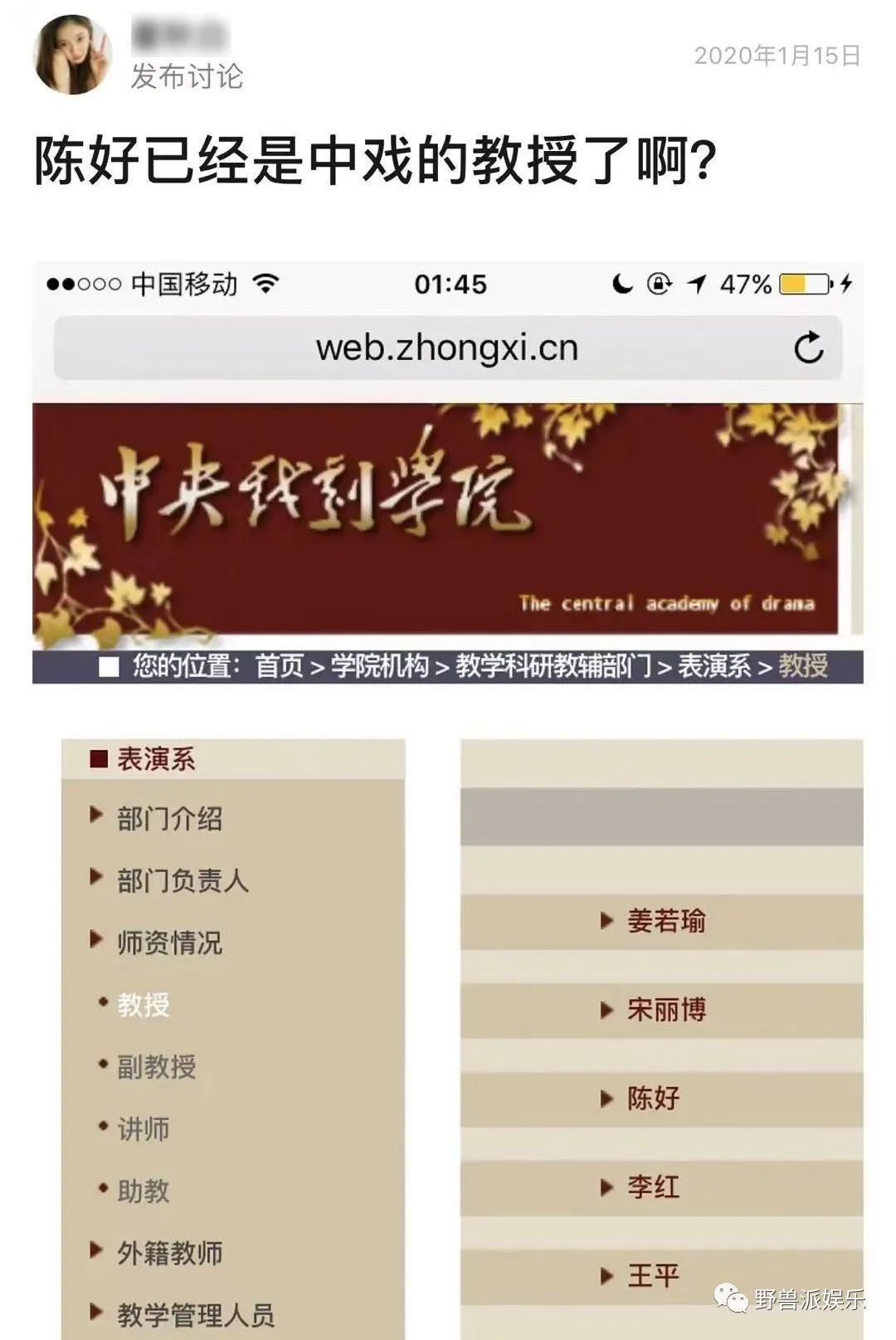Open the poster's profile avatar
This screenshot has height=1340, width=896.
click(72, 55)
